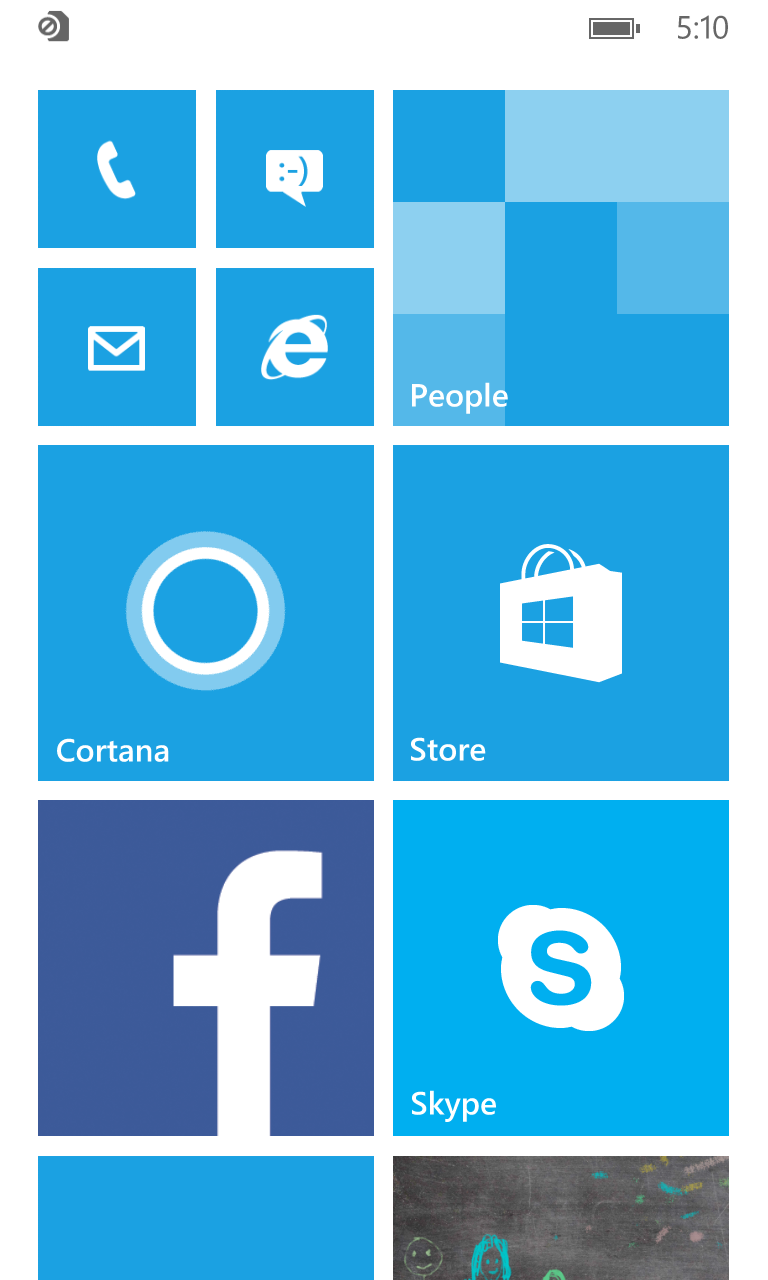Open the People tile
768x1280 pixels.
[561, 258]
